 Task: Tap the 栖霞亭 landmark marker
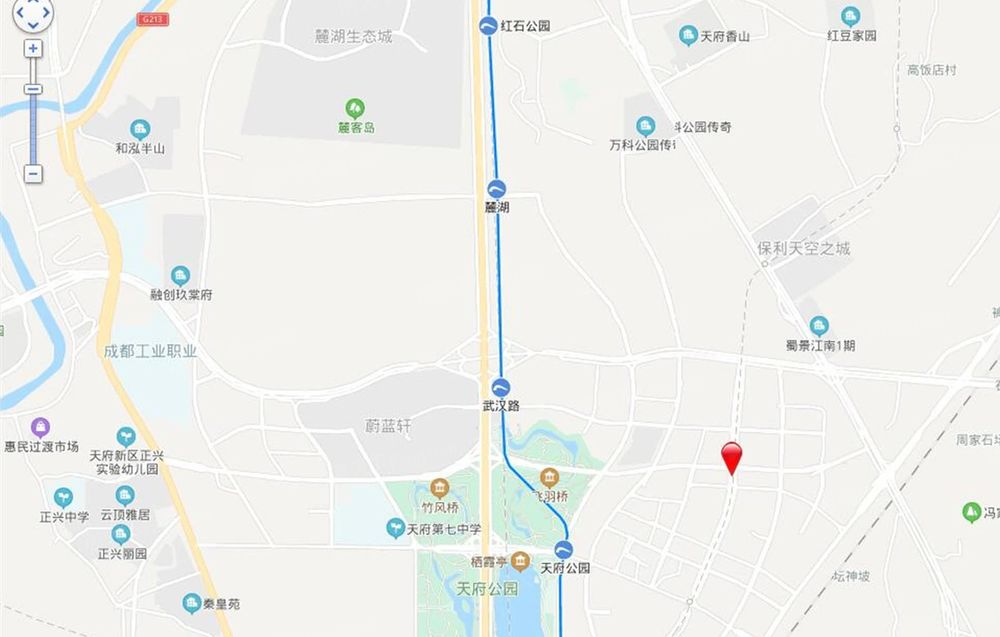(520, 561)
